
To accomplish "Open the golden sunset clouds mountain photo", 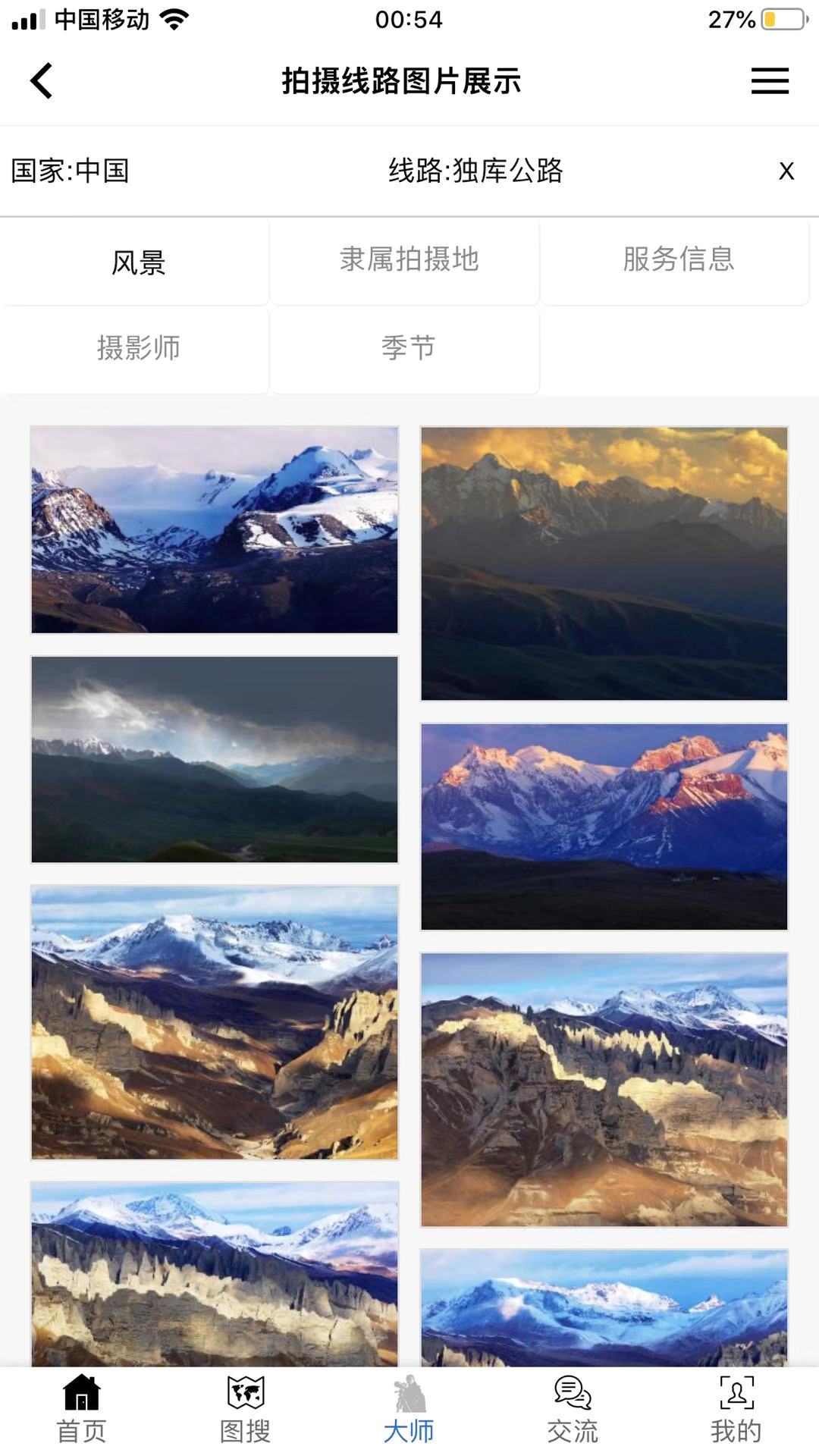I will [x=604, y=563].
